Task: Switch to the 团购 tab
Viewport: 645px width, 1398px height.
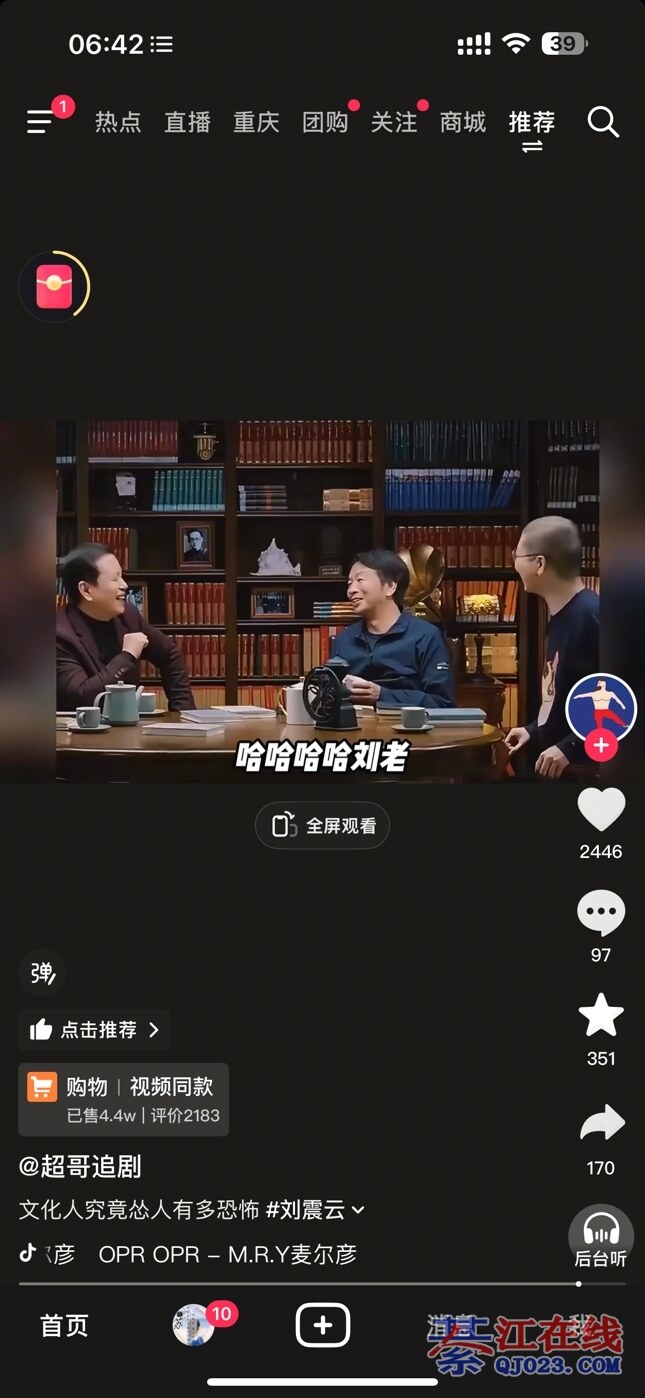Action: pyautogui.click(x=325, y=123)
